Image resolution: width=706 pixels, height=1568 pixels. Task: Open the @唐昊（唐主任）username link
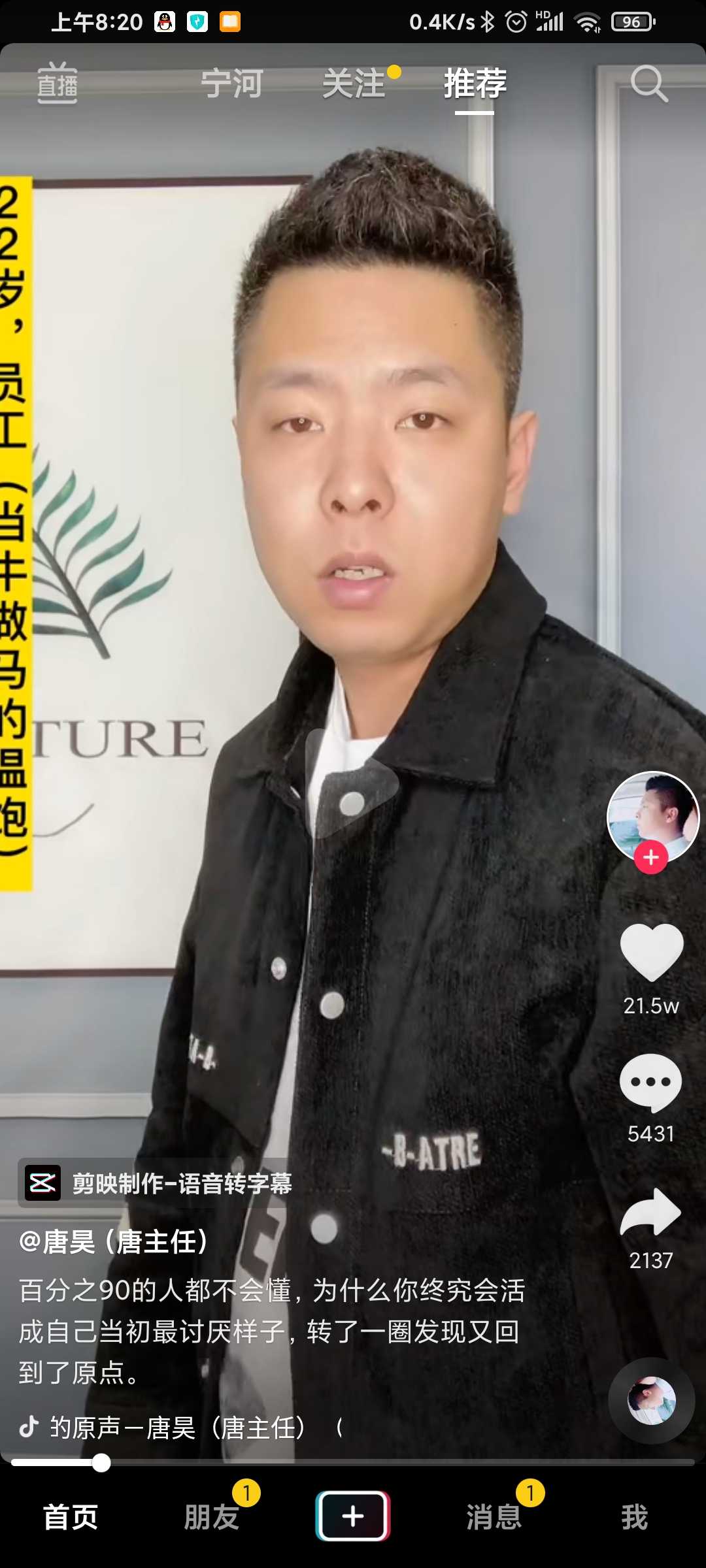[x=113, y=1241]
